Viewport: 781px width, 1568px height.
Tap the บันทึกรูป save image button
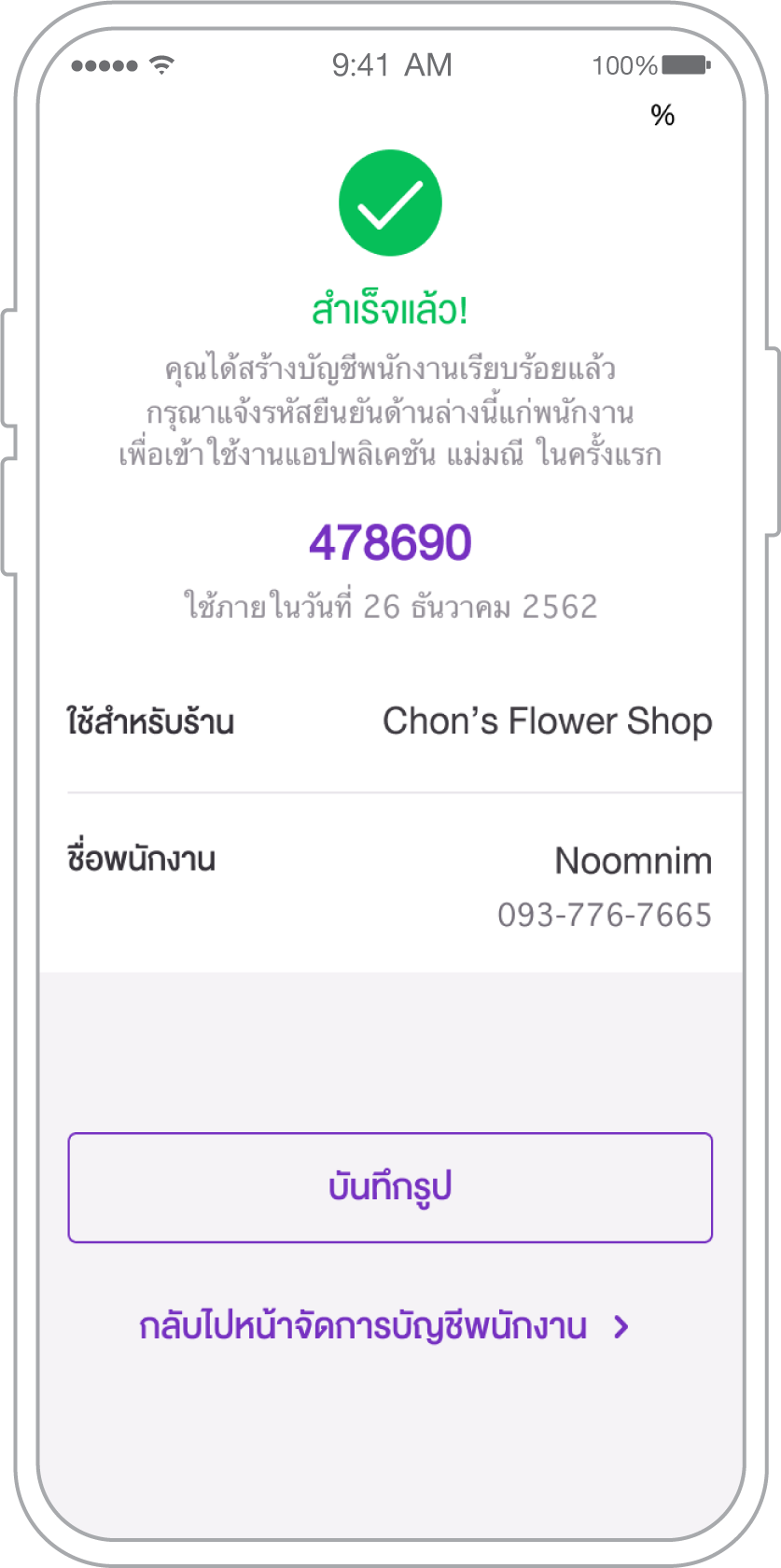coord(390,1187)
